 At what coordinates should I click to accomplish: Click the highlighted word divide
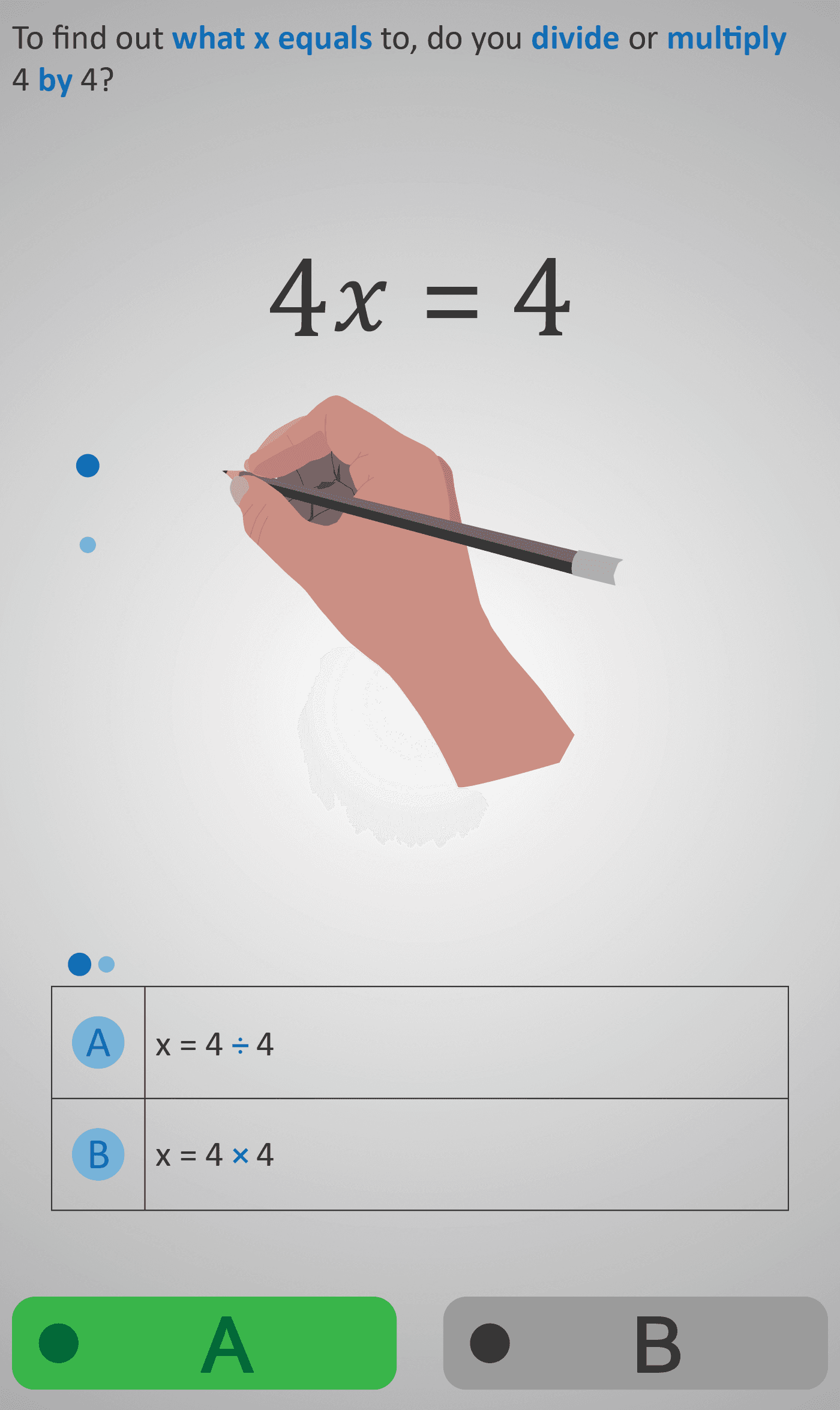(x=575, y=38)
